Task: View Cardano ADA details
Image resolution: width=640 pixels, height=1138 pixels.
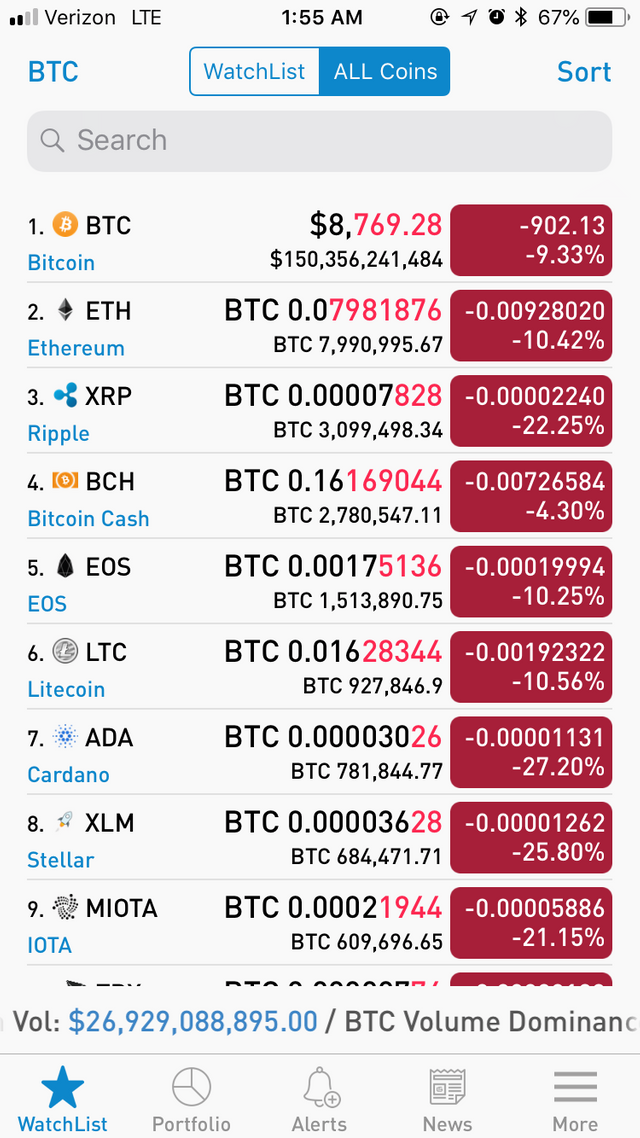Action: click(230, 753)
